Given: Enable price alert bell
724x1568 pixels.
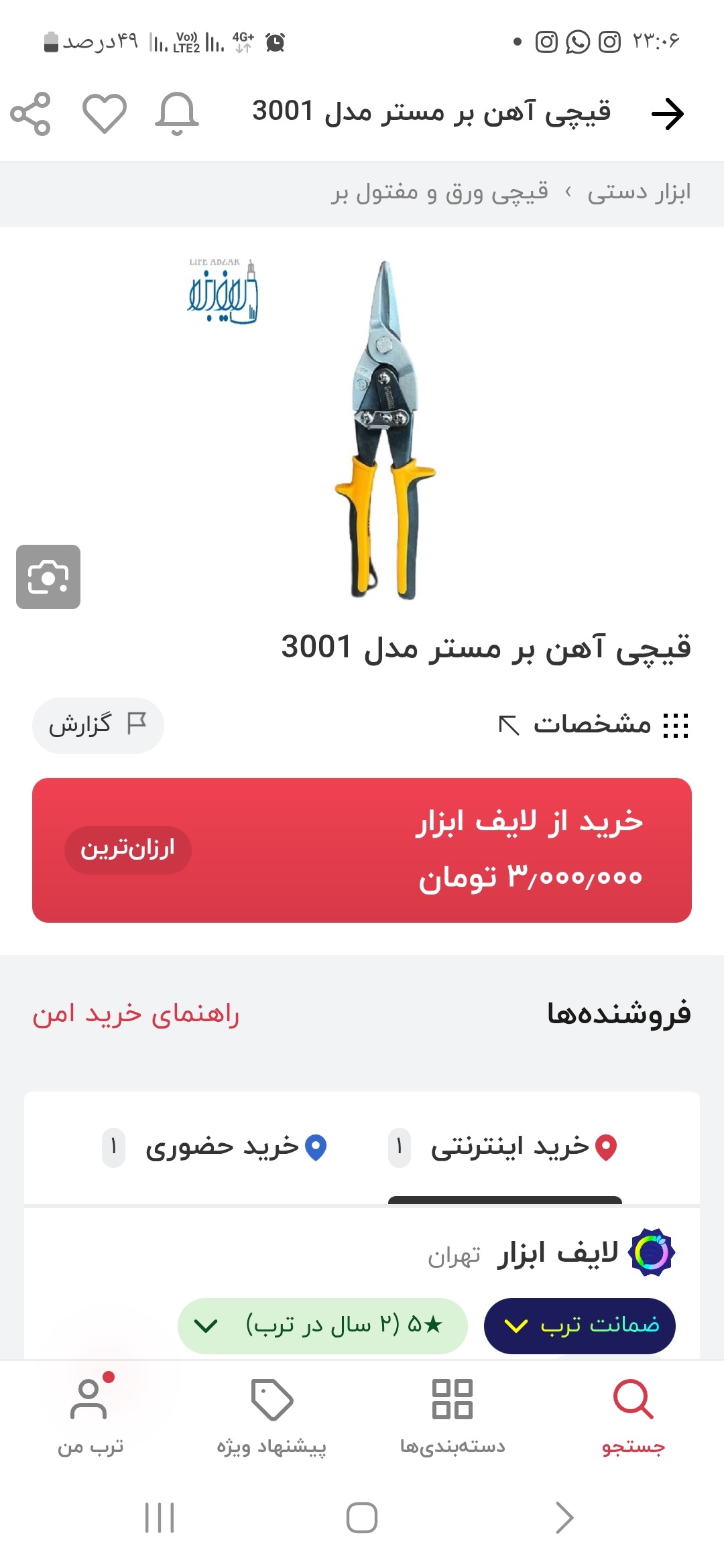Looking at the screenshot, I should [x=177, y=114].
